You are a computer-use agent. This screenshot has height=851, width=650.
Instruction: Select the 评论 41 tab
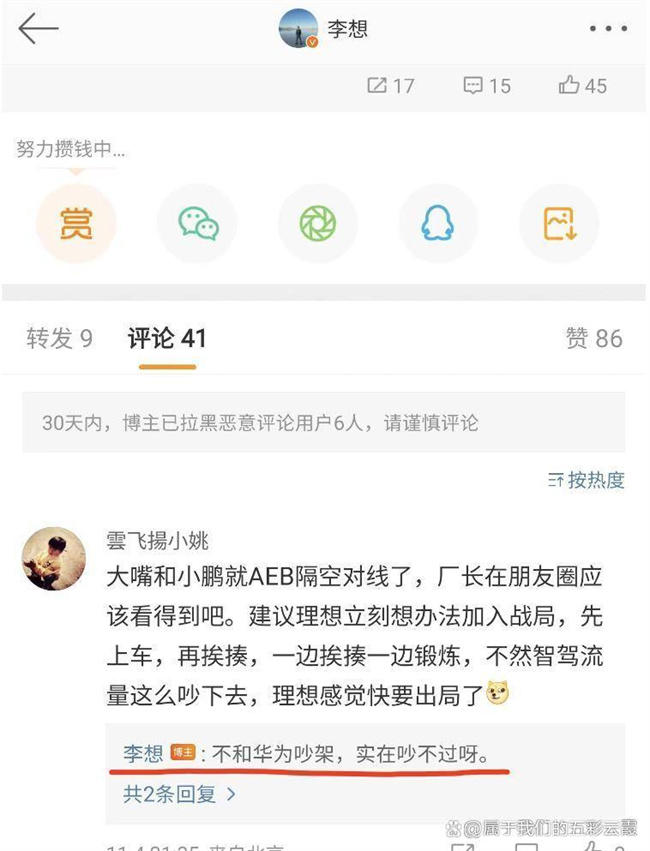pos(167,339)
